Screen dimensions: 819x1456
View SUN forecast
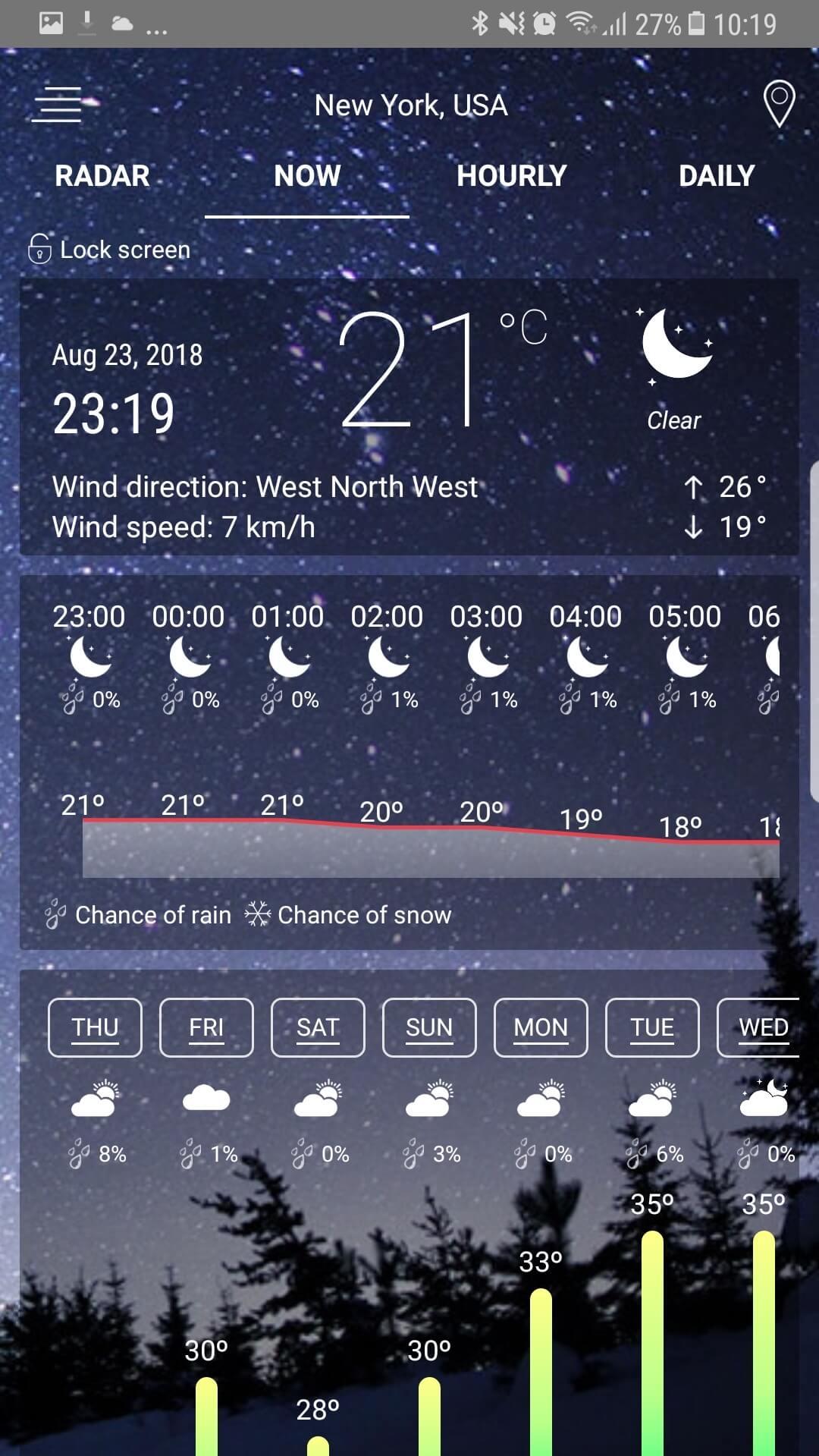pyautogui.click(x=429, y=1027)
